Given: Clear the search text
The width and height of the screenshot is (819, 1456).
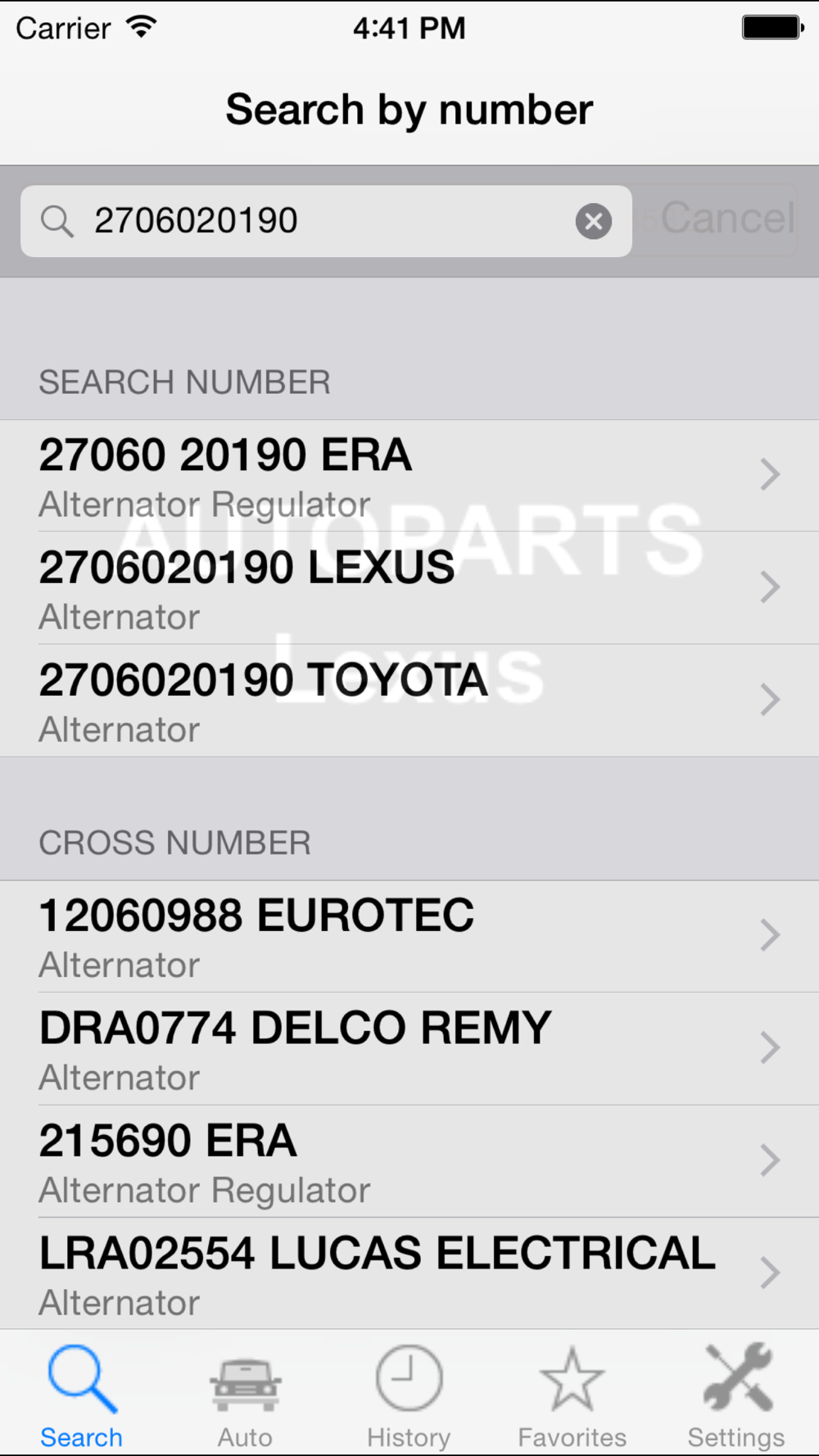Looking at the screenshot, I should [594, 221].
